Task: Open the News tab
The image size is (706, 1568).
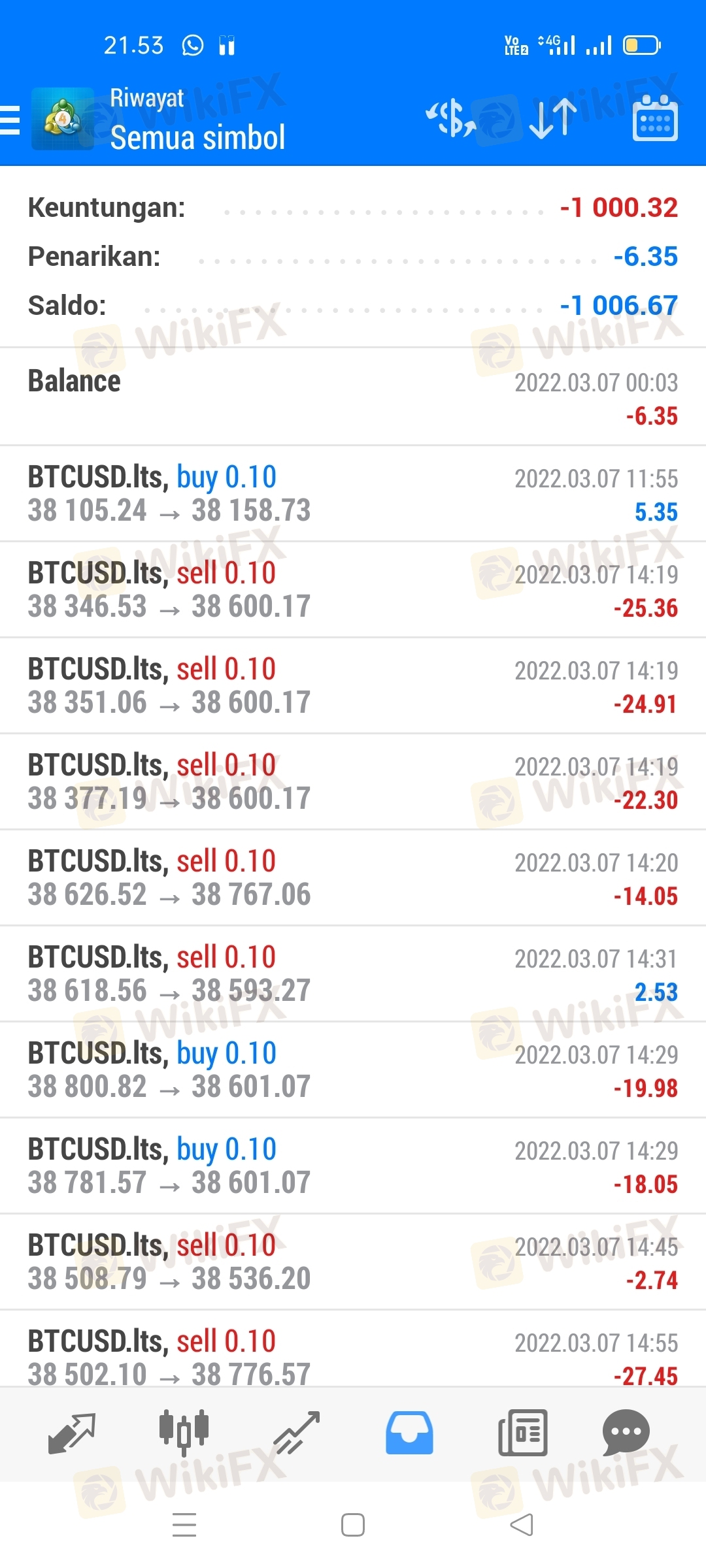Action: point(522,1433)
